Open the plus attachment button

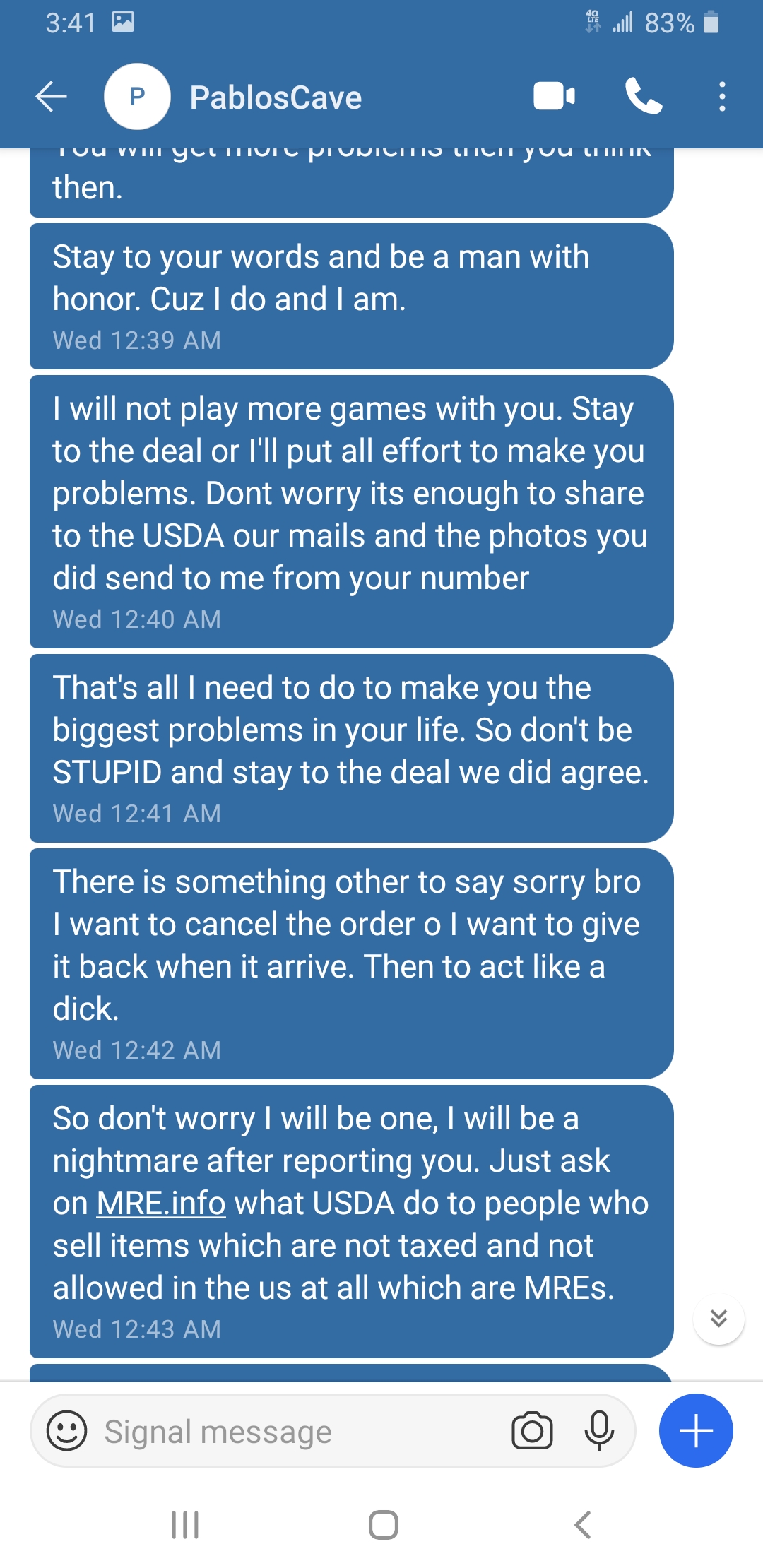[696, 1431]
